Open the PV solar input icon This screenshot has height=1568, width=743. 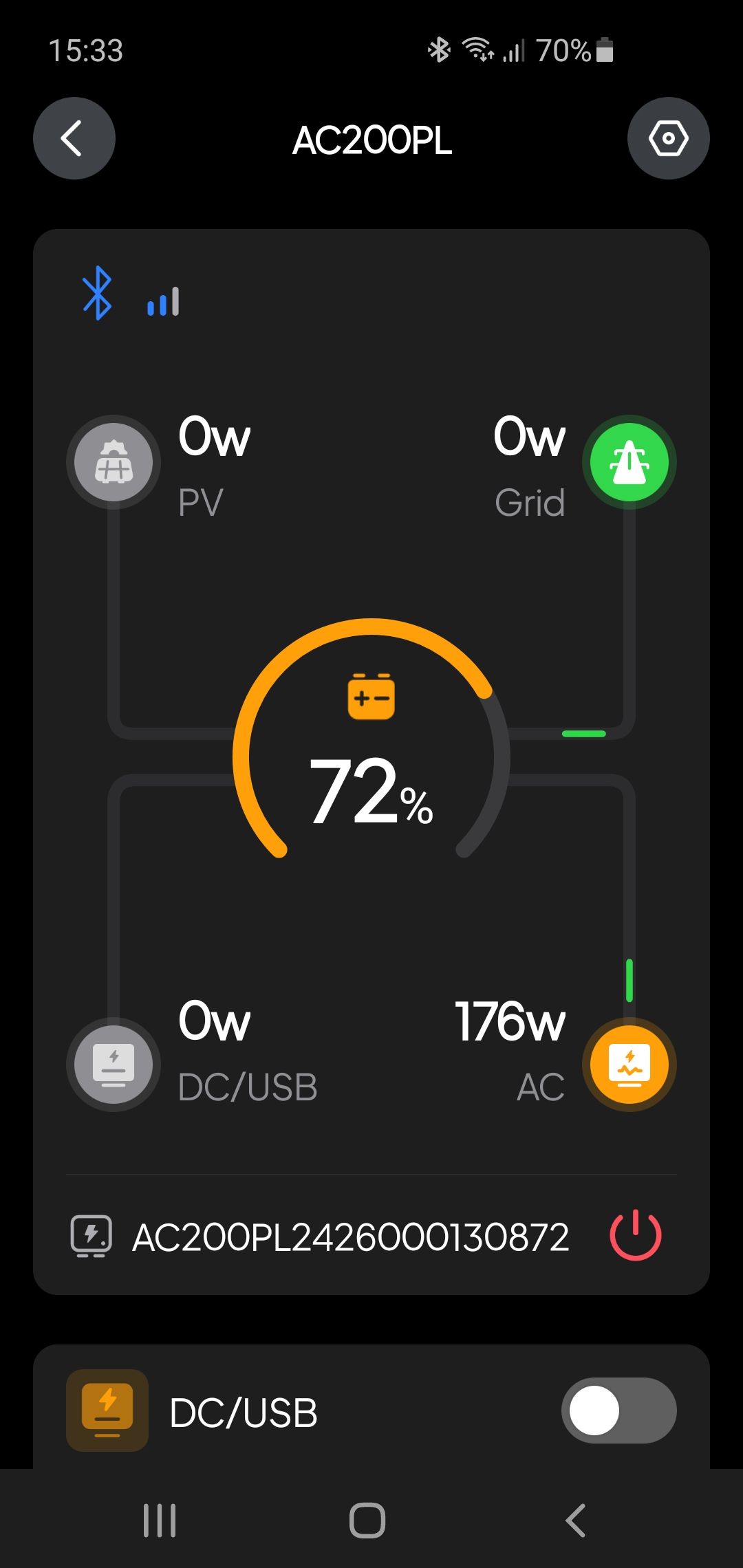114,462
